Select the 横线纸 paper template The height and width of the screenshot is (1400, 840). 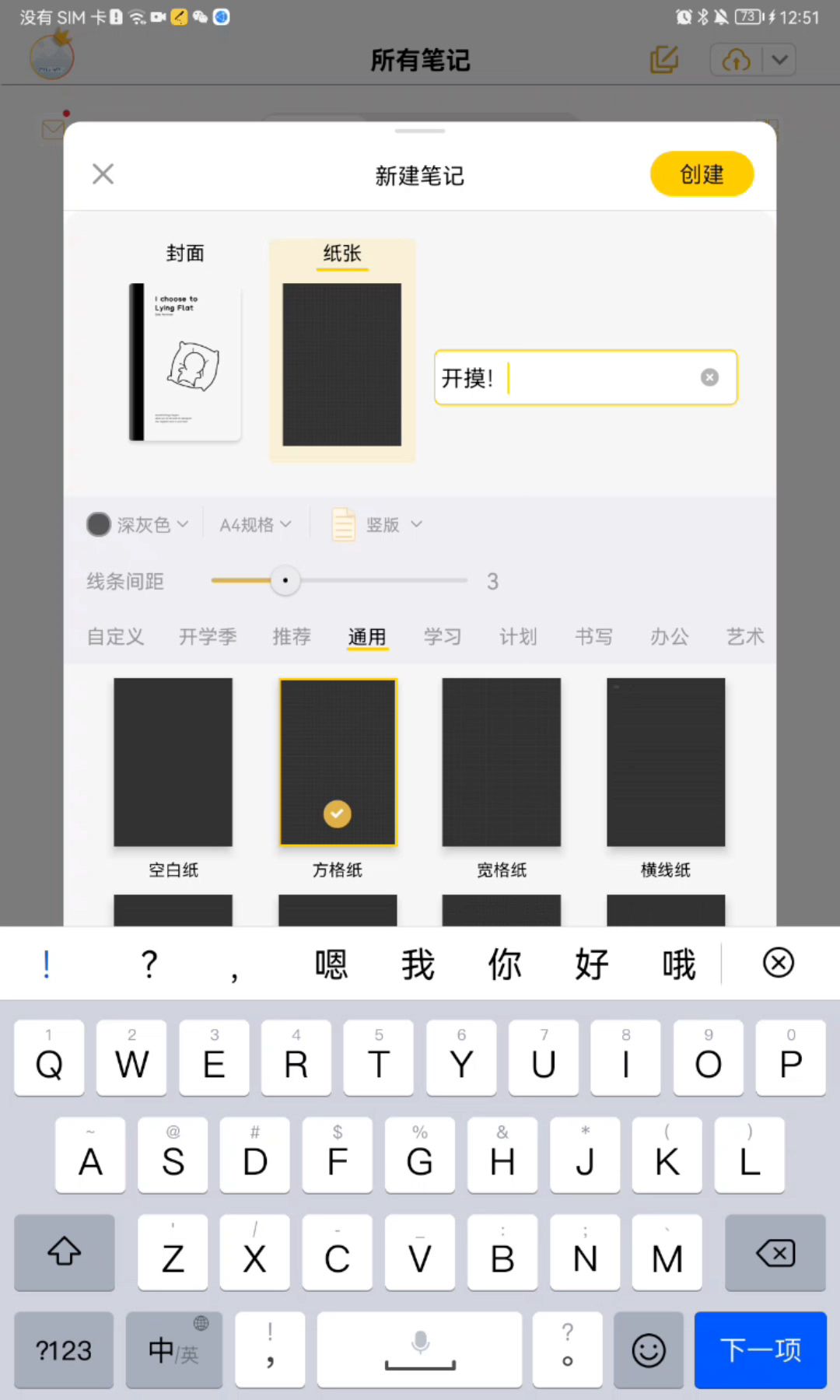[x=666, y=762]
